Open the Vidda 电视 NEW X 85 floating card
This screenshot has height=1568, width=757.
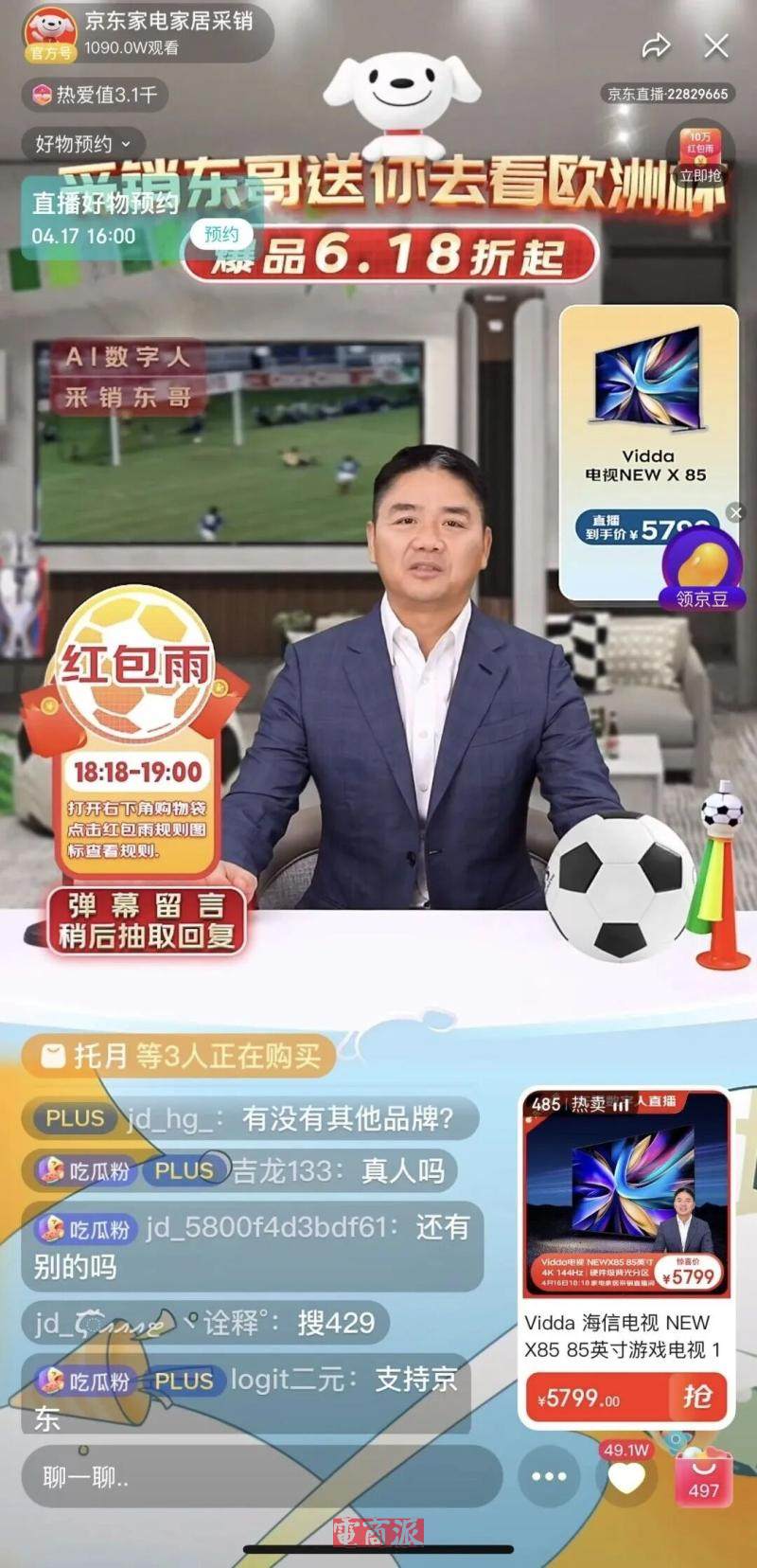click(647, 417)
